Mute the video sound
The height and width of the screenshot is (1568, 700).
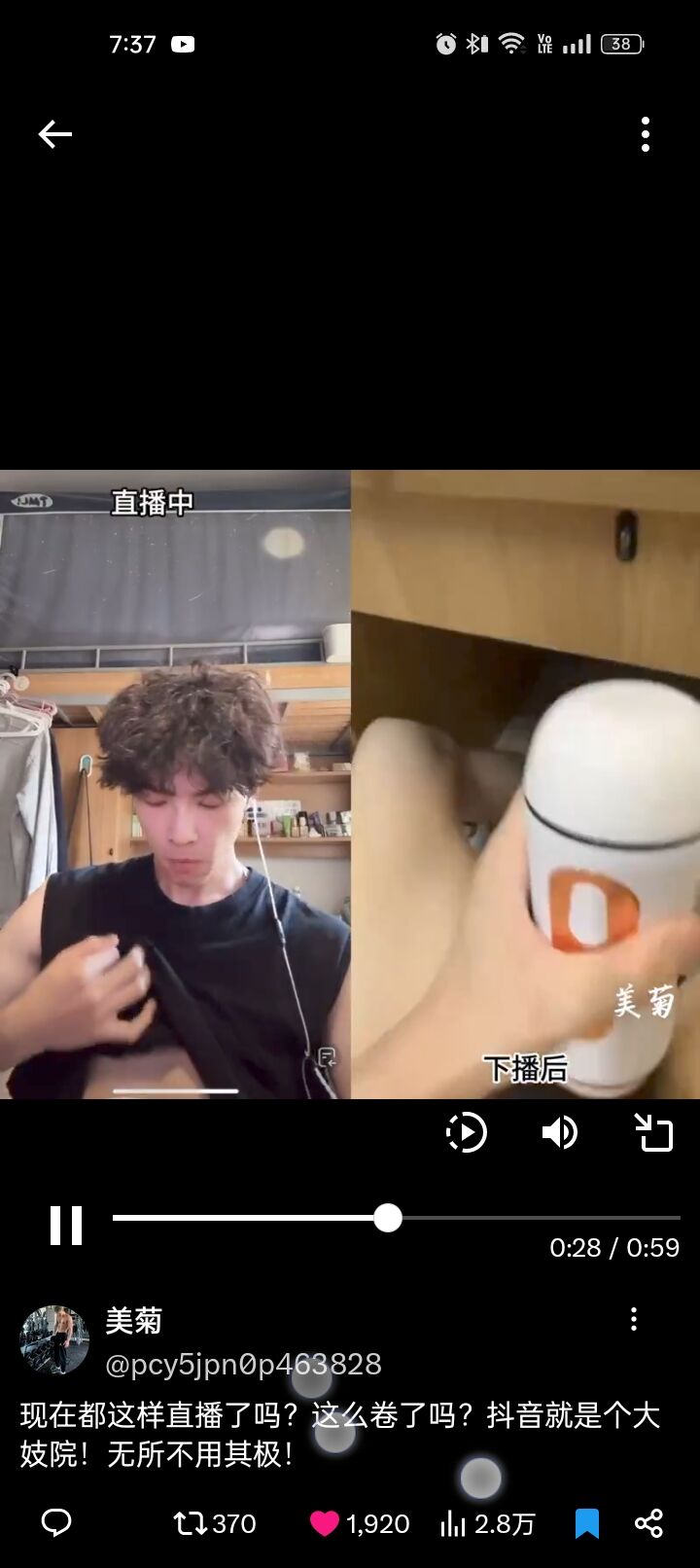tap(560, 1133)
